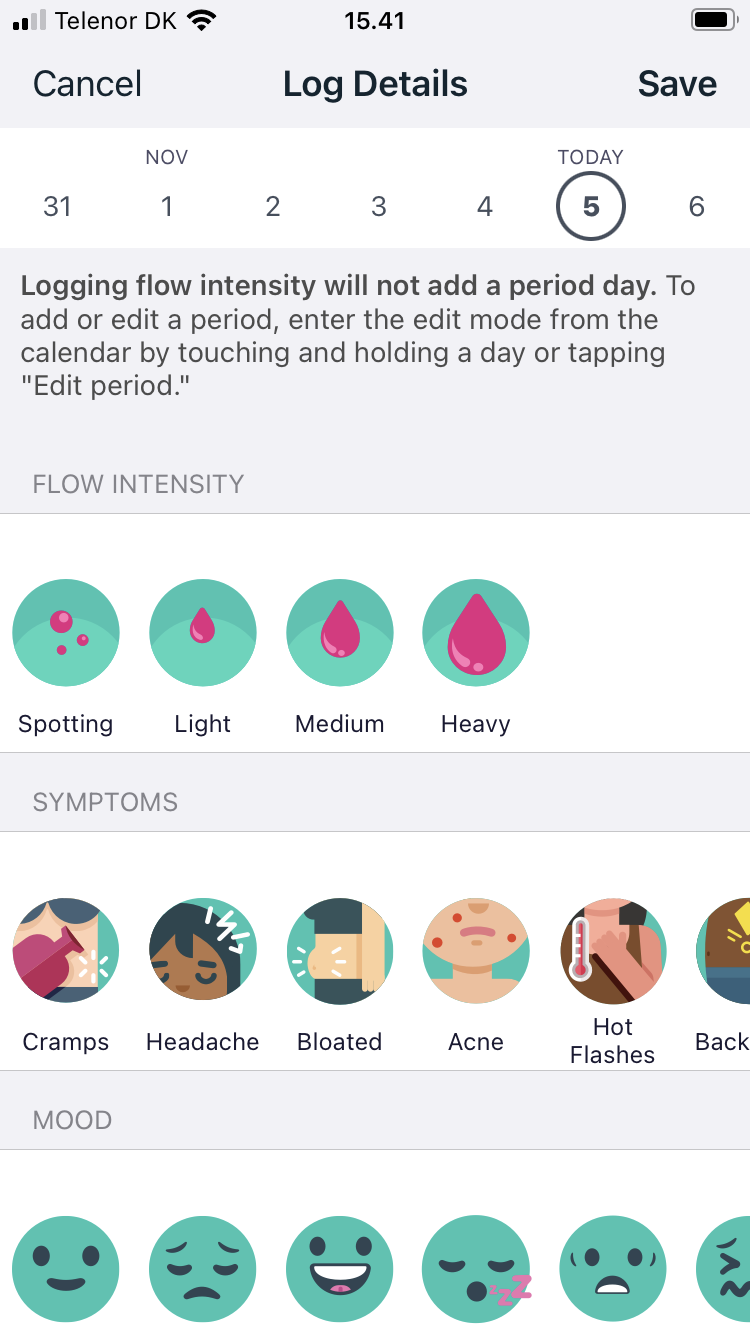This screenshot has height=1334, width=750.
Task: Select November 1 in the date strip
Action: [167, 207]
